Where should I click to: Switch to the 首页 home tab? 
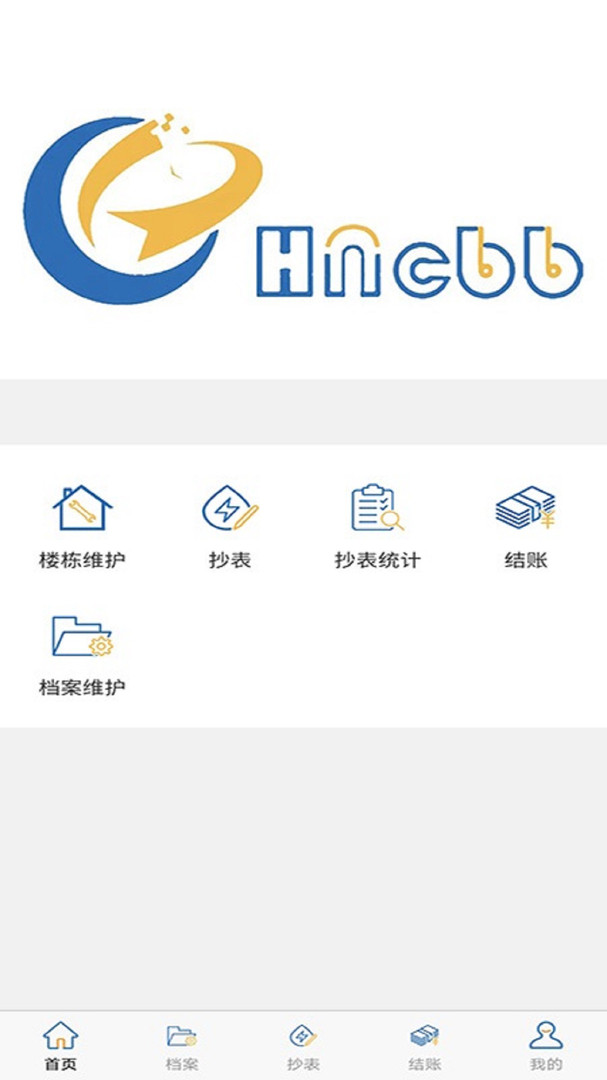tap(61, 1045)
